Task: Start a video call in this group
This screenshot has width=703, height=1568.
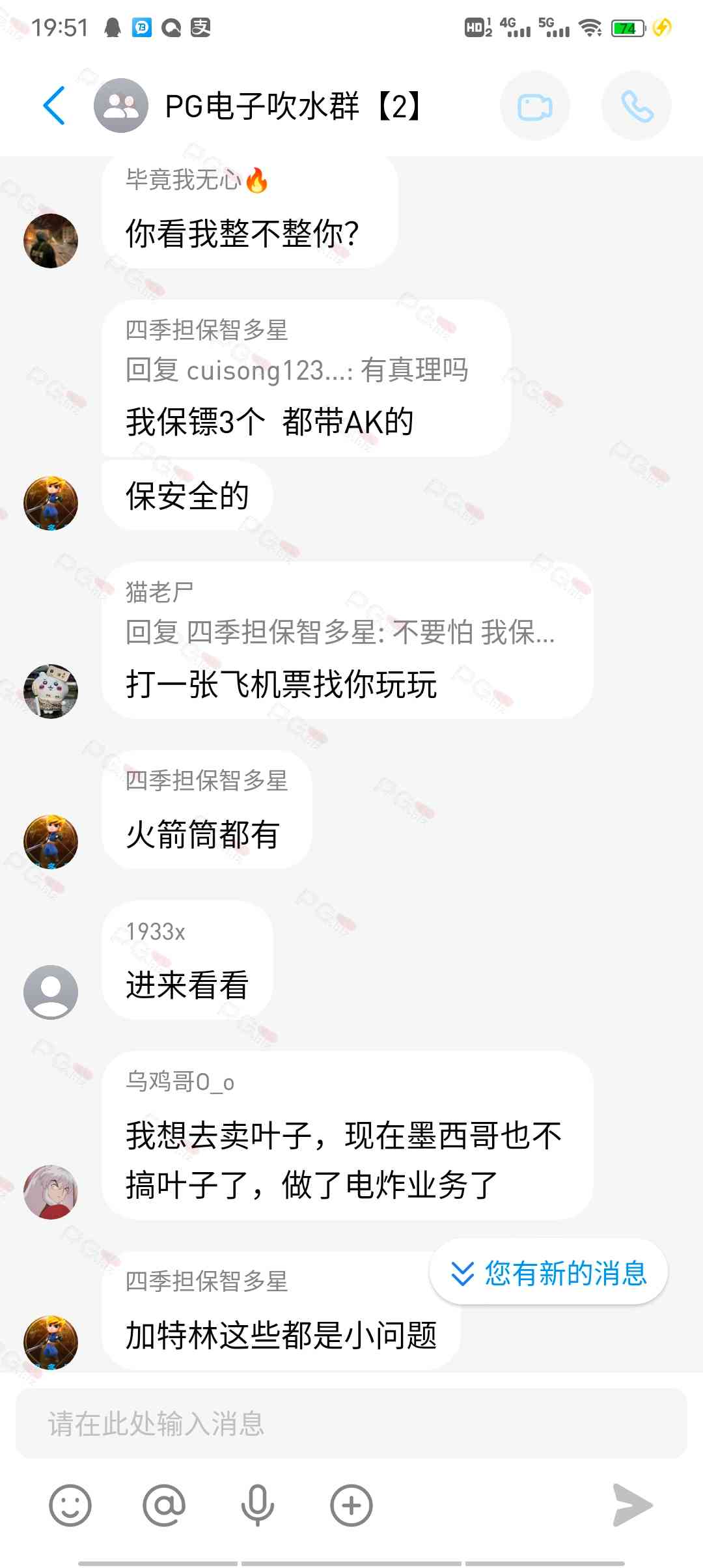Action: click(534, 106)
